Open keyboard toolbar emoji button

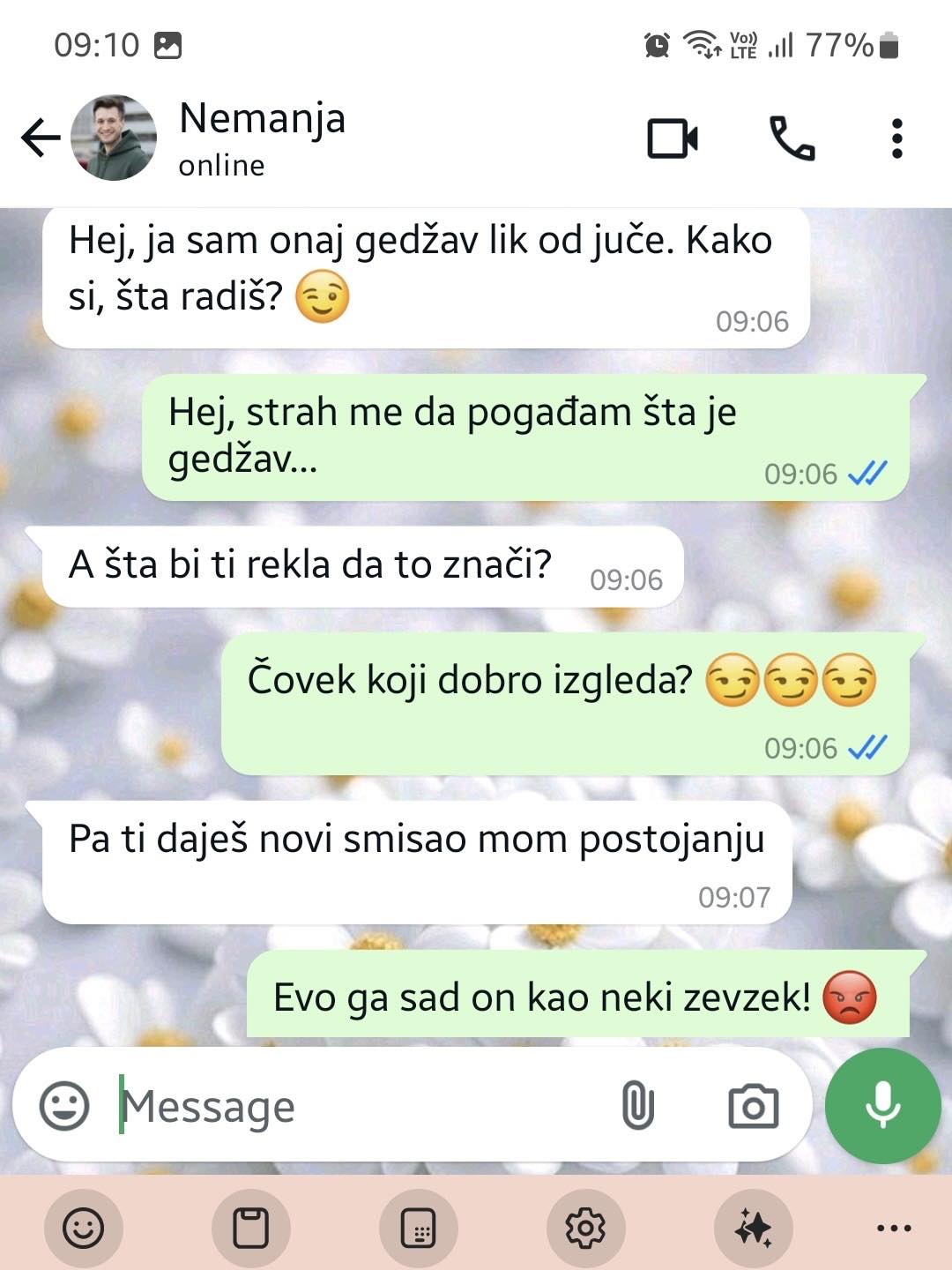point(84,1228)
